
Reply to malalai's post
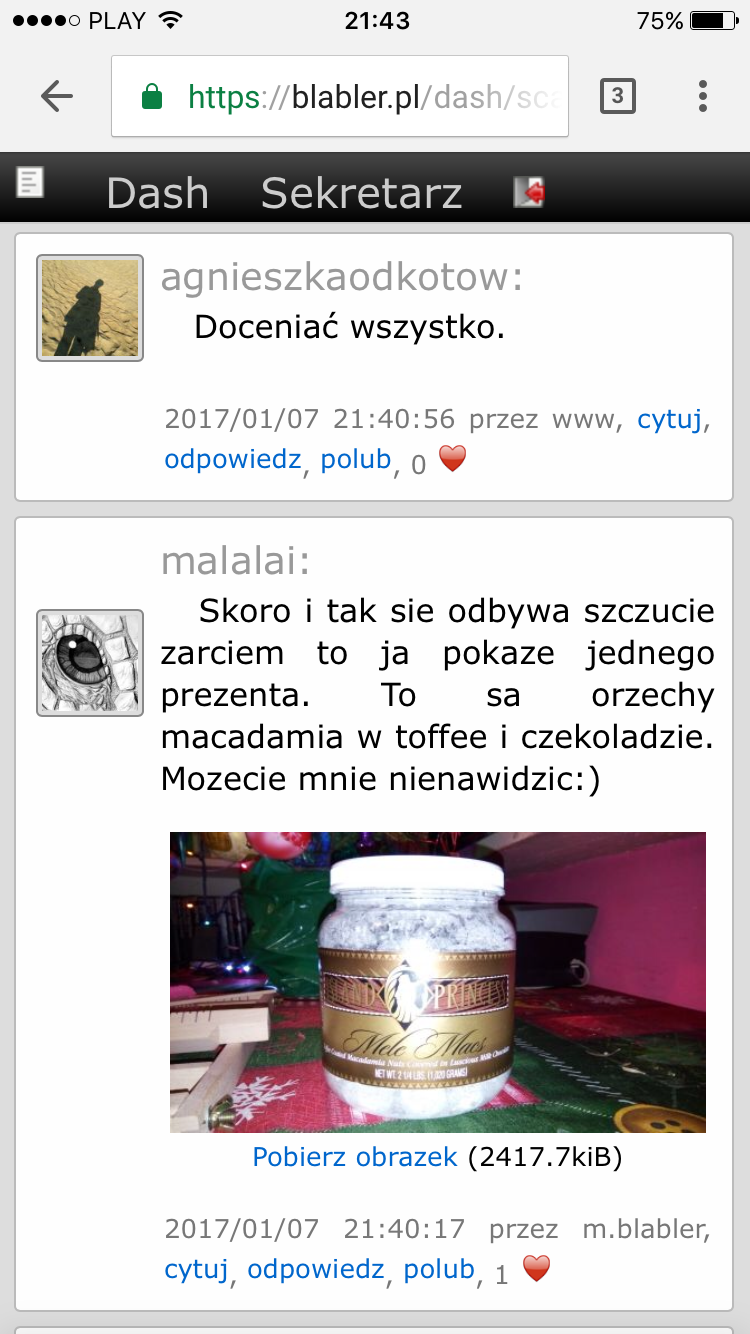pos(315,1269)
